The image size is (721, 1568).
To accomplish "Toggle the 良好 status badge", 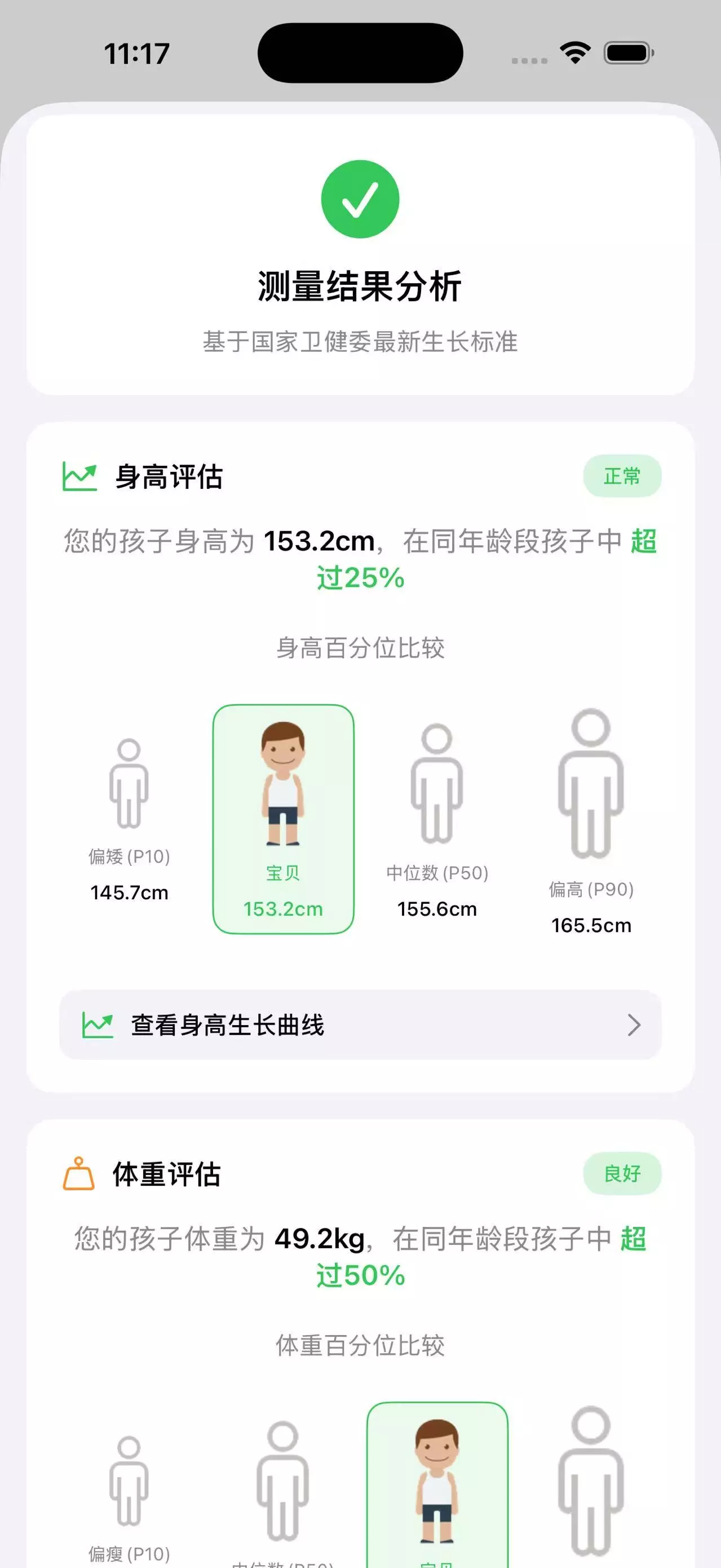I will coord(622,1174).
